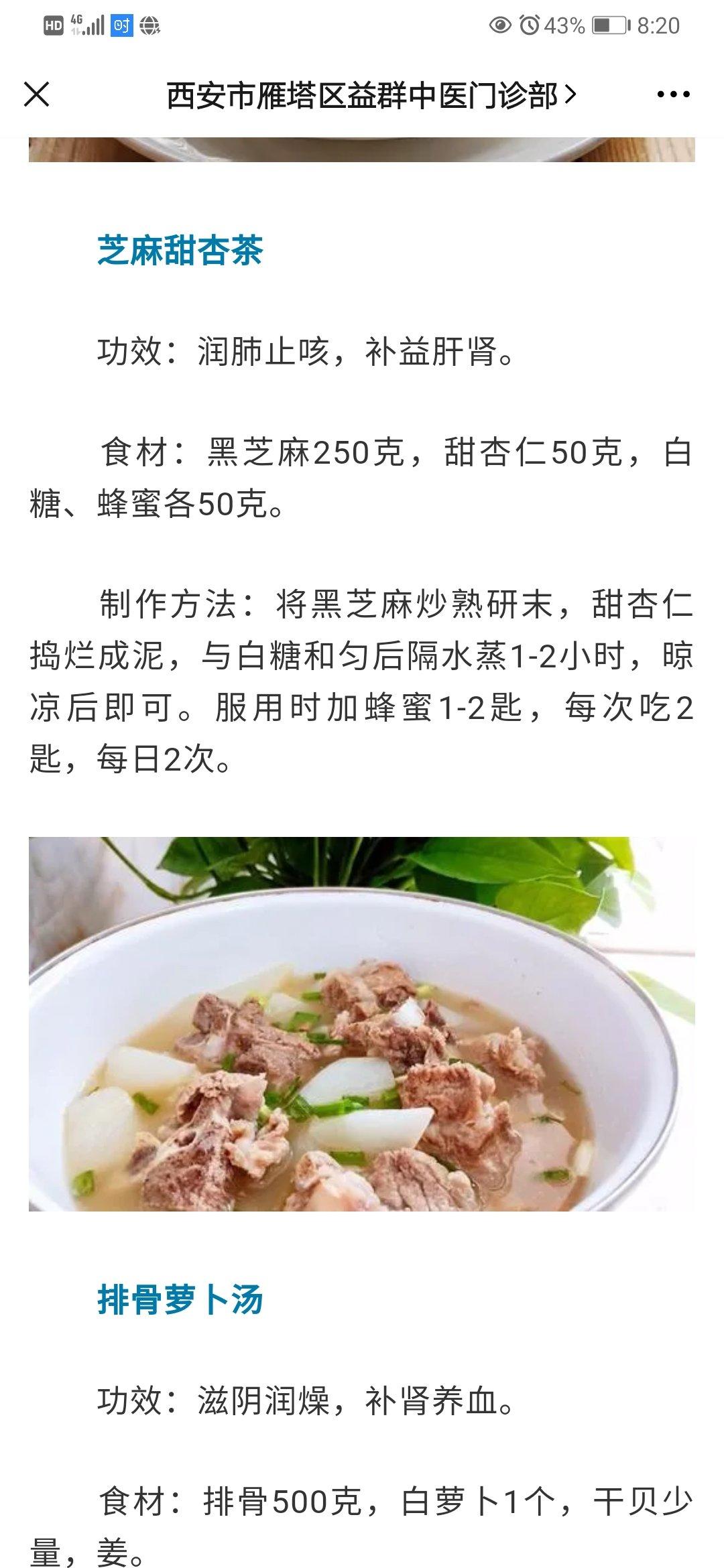Close the article page
The width and height of the screenshot is (724, 1568).
coord(37,94)
